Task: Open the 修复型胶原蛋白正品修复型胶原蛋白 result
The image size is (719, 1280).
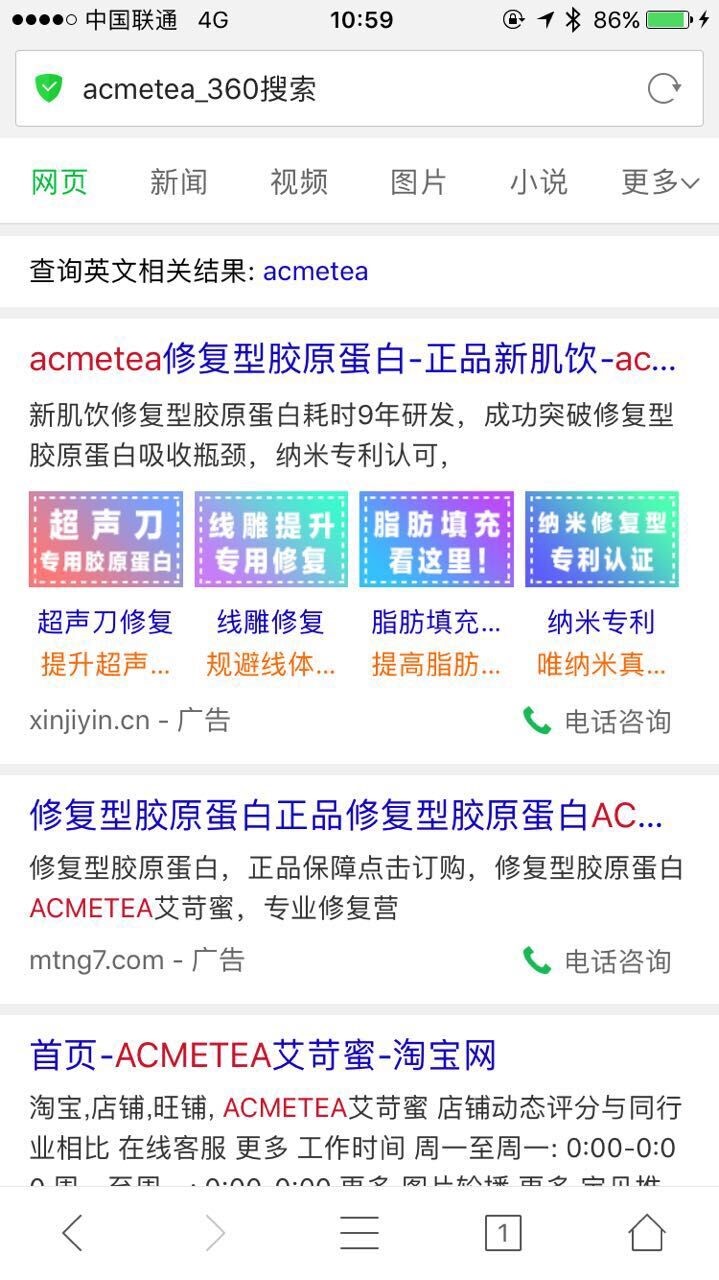Action: point(345,816)
